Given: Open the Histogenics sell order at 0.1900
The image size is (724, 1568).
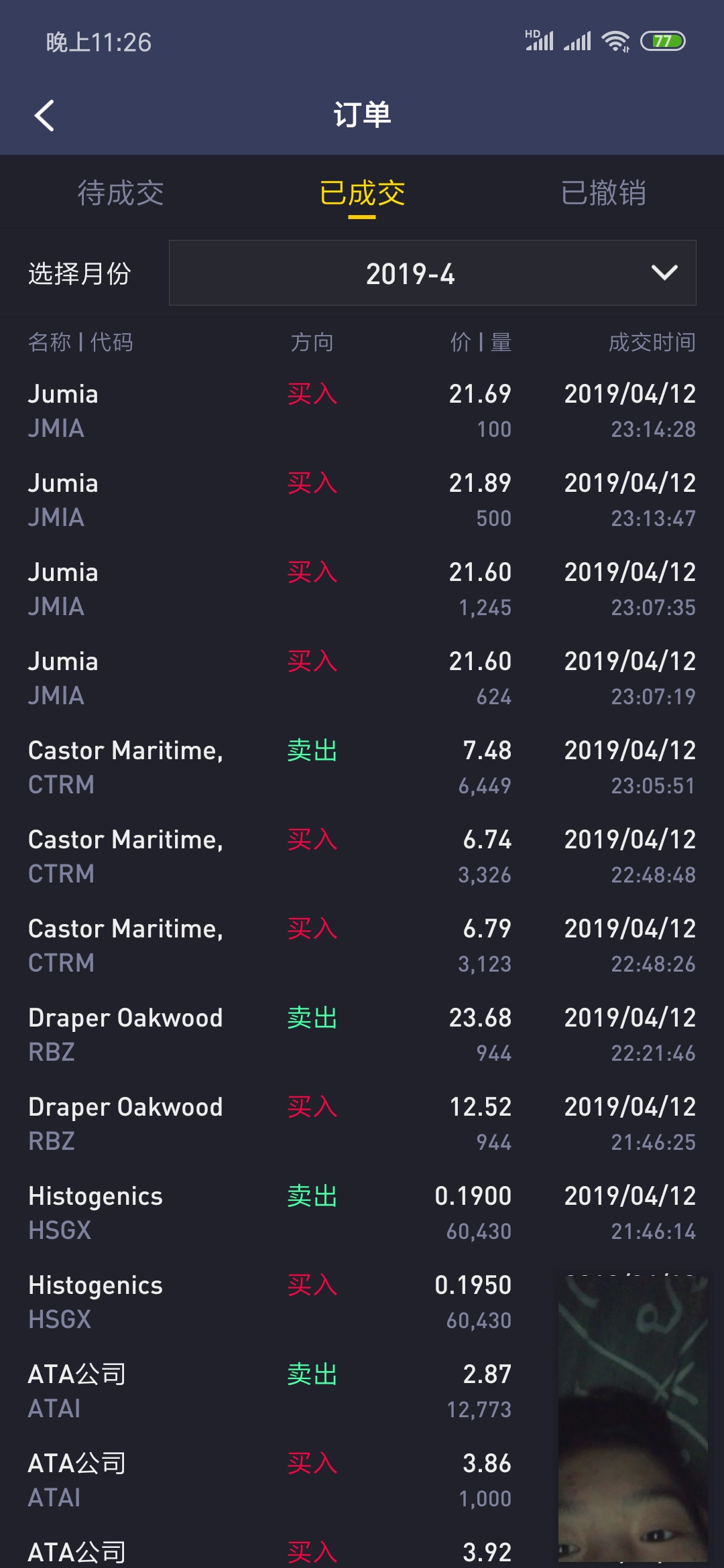Looking at the screenshot, I should point(362,1212).
